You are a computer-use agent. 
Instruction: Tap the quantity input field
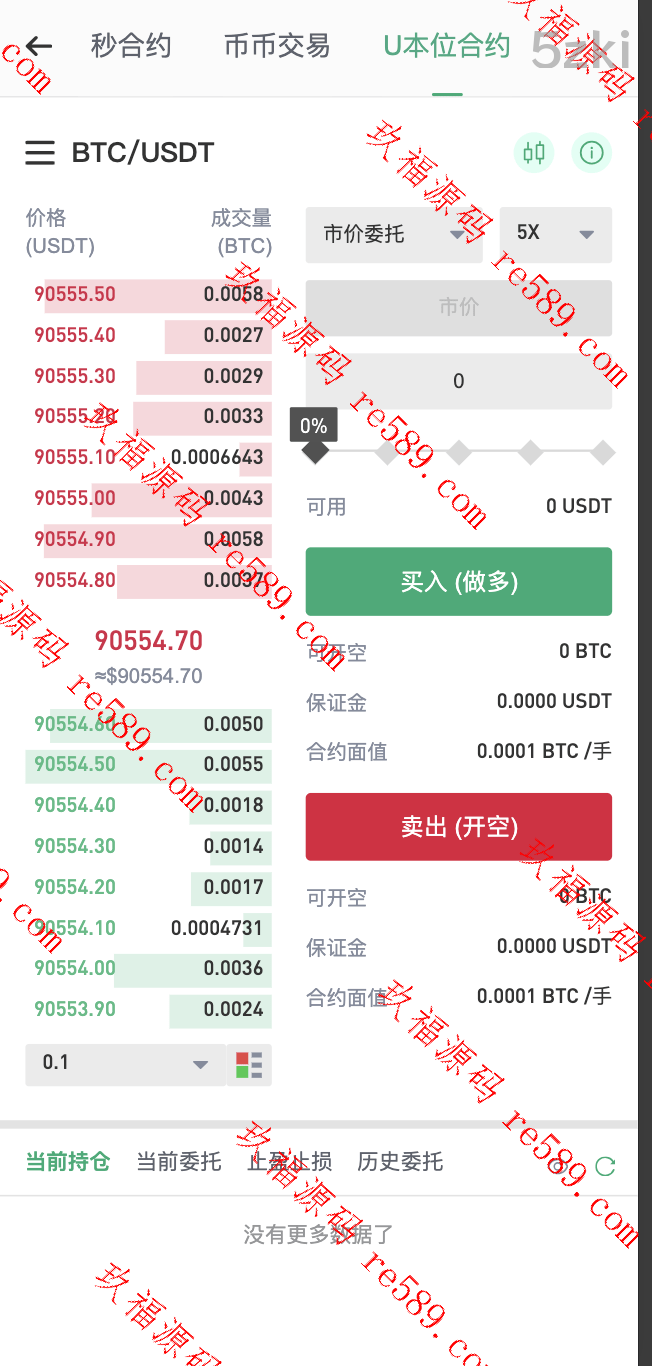pos(458,381)
